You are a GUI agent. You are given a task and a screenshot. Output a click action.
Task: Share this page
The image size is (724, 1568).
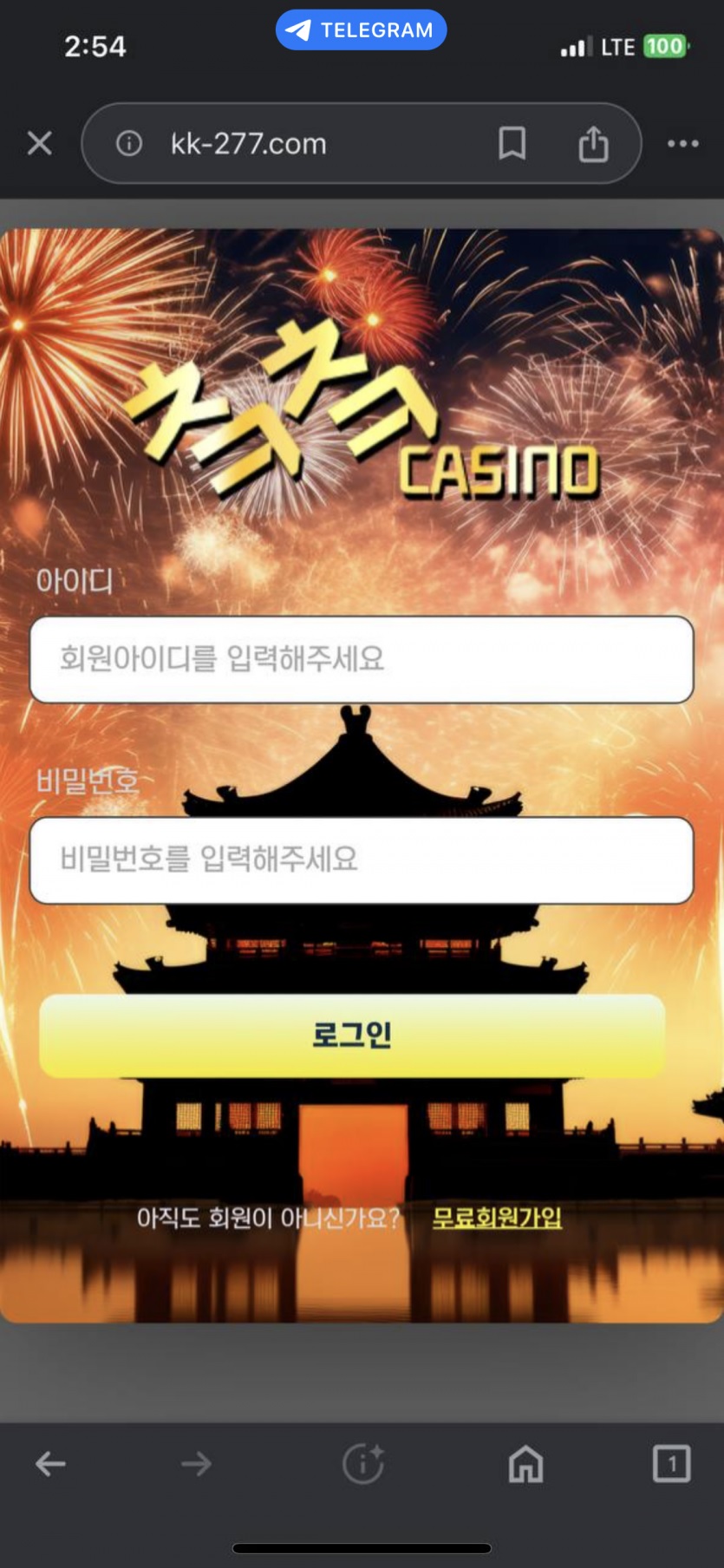coord(593,143)
